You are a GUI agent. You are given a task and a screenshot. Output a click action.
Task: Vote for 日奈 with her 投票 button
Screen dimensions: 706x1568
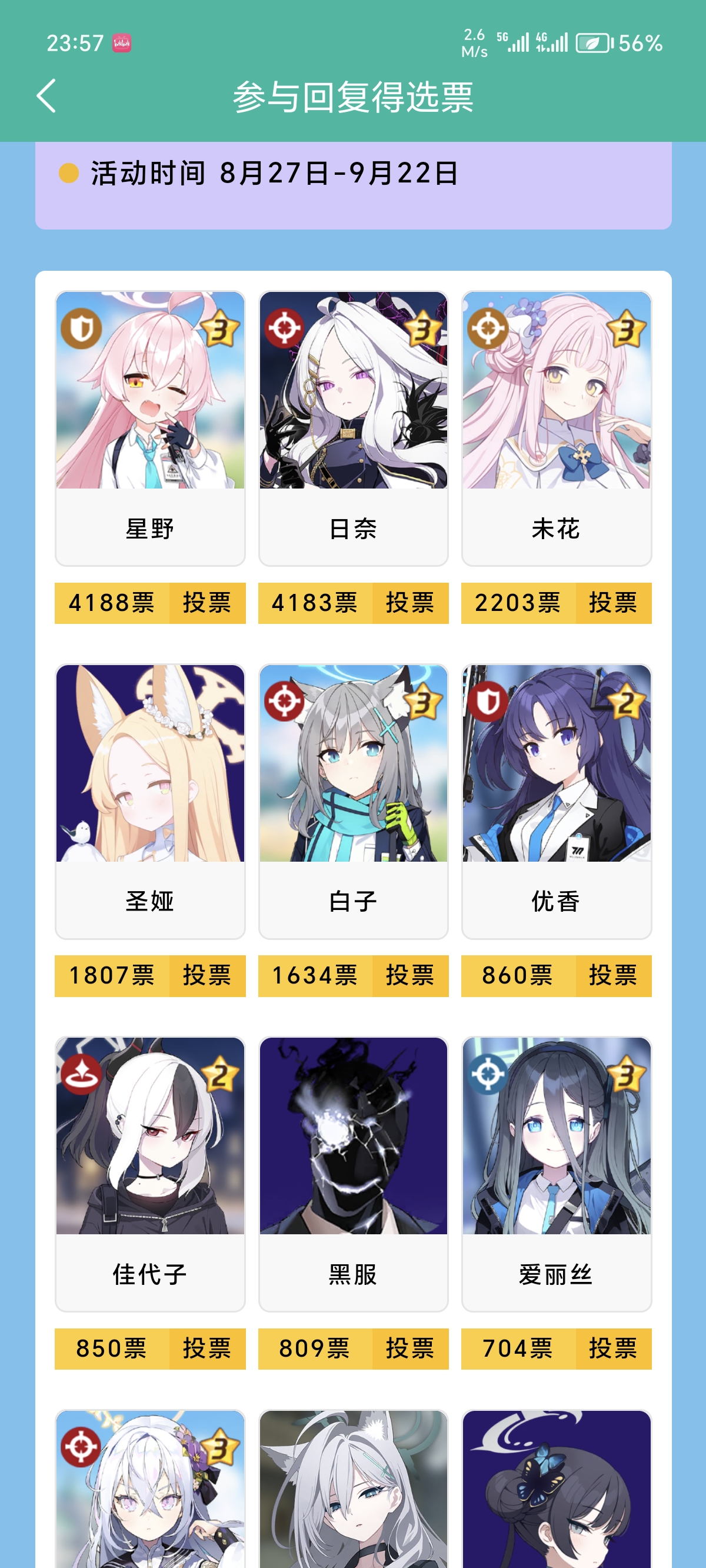(409, 603)
